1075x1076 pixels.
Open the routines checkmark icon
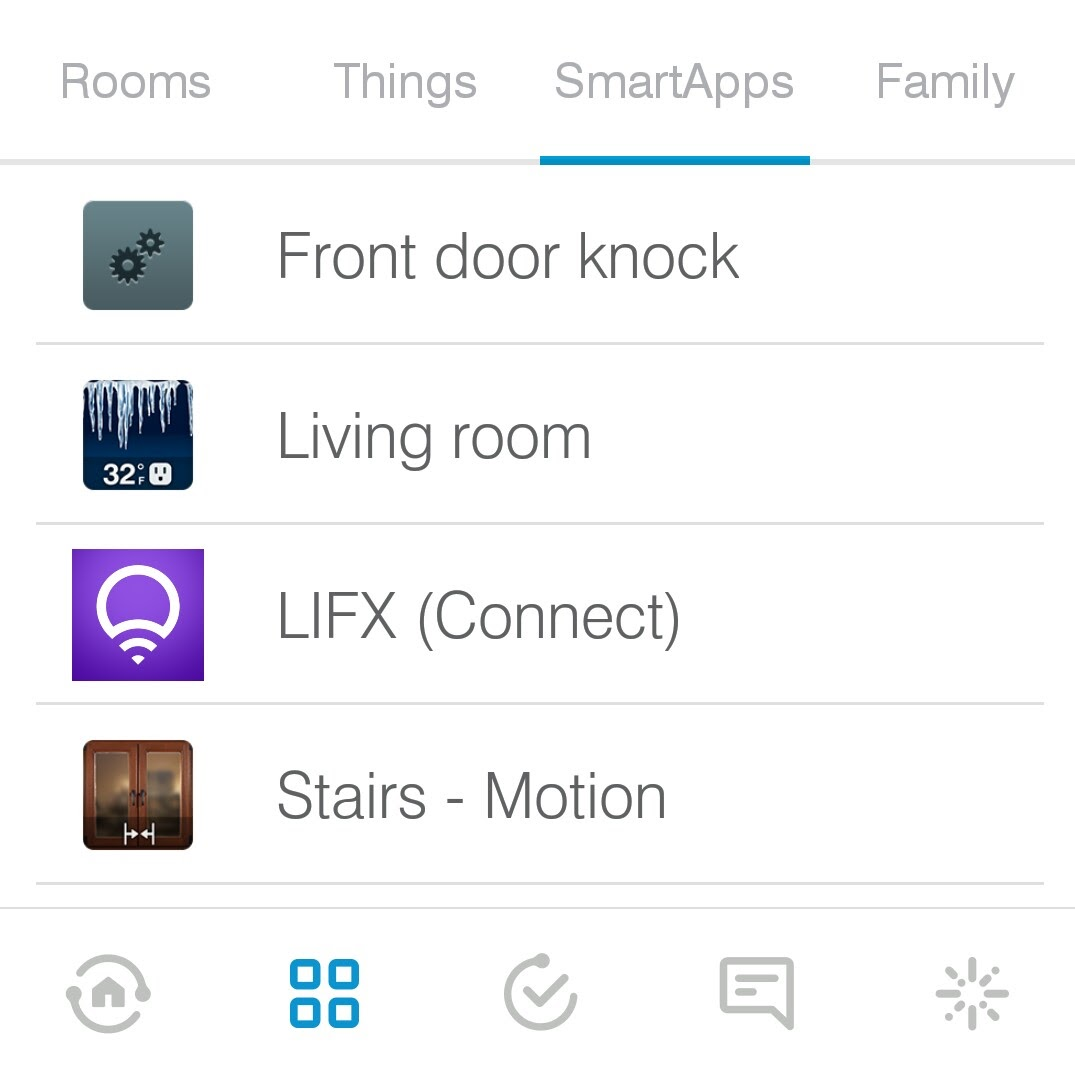point(540,993)
